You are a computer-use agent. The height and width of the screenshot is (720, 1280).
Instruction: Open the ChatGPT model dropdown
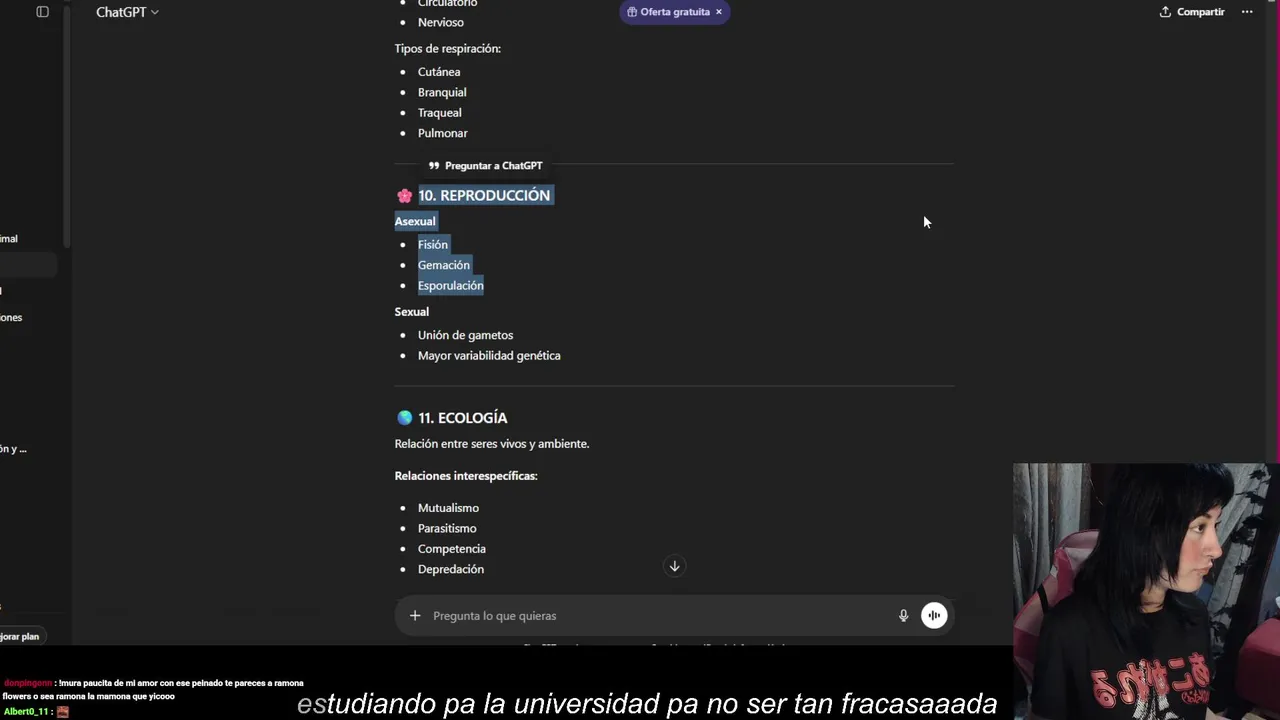click(127, 12)
